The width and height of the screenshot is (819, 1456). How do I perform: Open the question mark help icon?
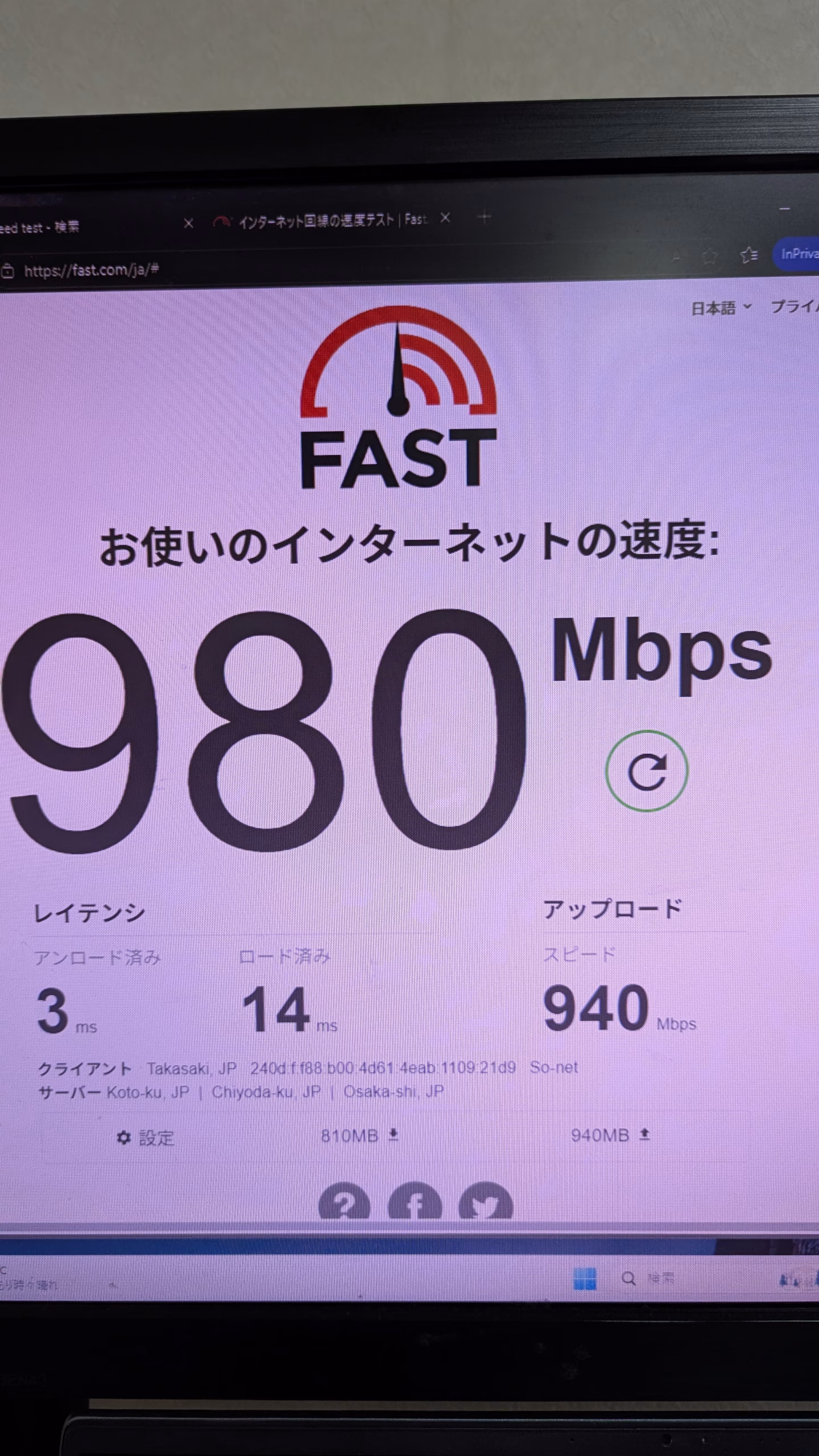(x=344, y=1204)
